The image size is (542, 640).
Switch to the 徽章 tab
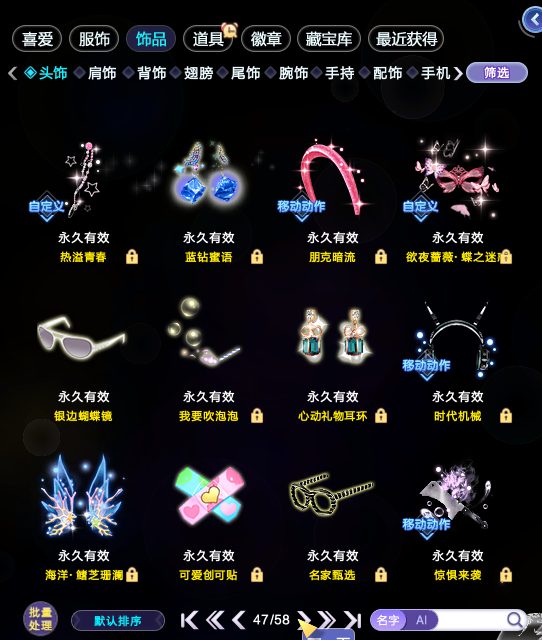[266, 39]
